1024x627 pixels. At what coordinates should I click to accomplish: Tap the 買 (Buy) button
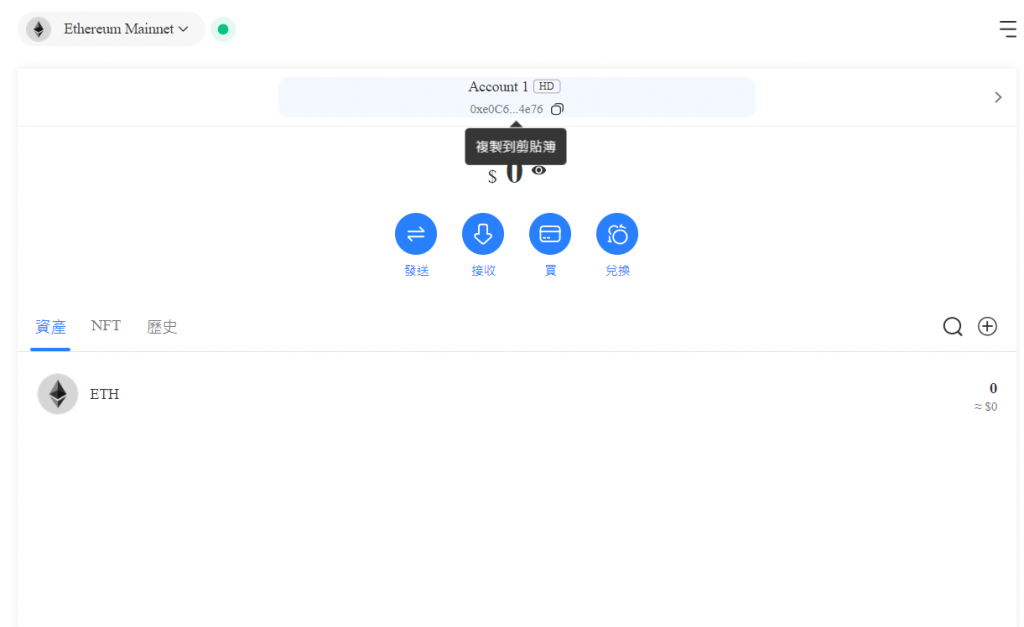550,234
